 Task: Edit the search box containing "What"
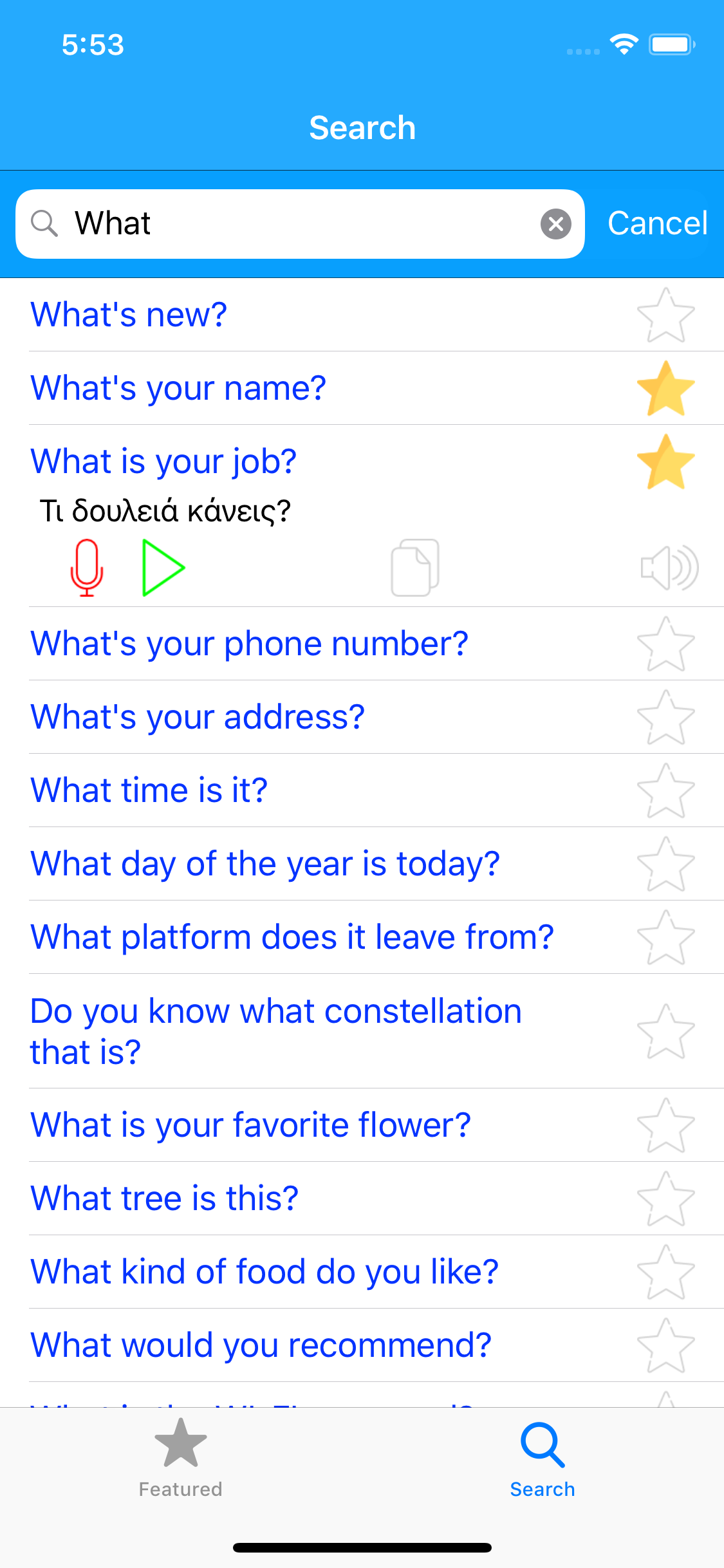[300, 224]
